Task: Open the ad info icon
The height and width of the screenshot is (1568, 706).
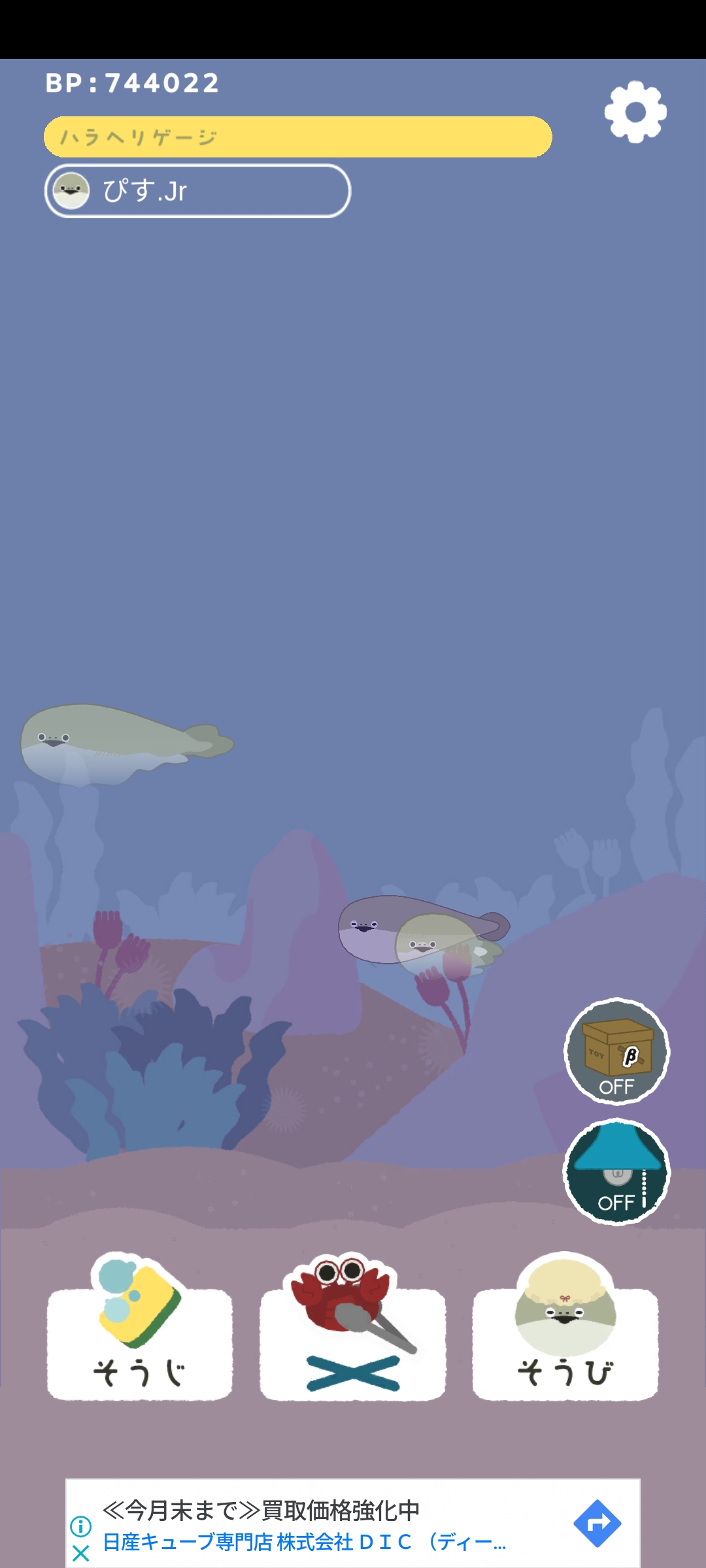Action: tap(81, 1526)
